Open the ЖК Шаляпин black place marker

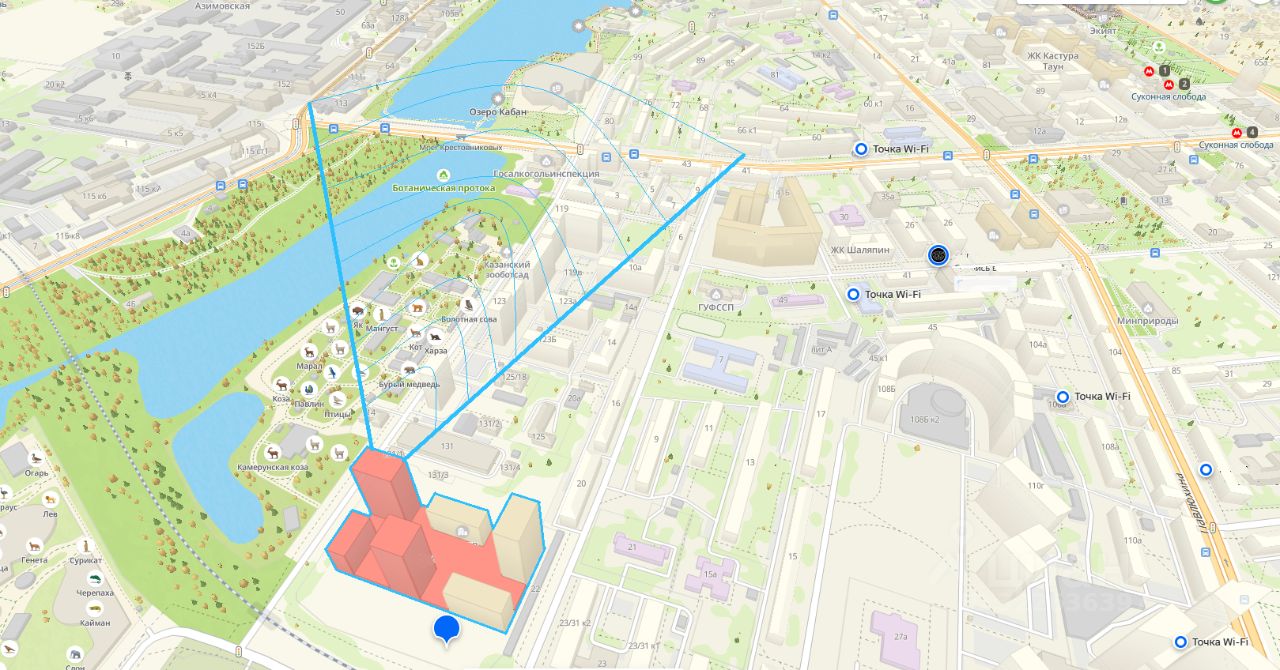[x=938, y=255]
